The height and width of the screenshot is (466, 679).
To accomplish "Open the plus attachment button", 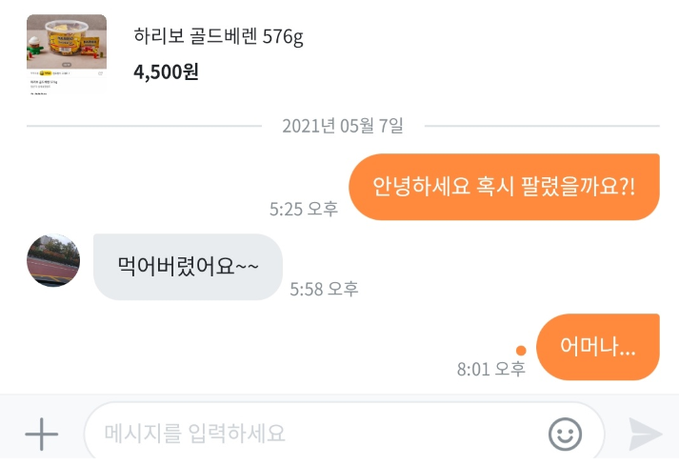I will coord(41,434).
